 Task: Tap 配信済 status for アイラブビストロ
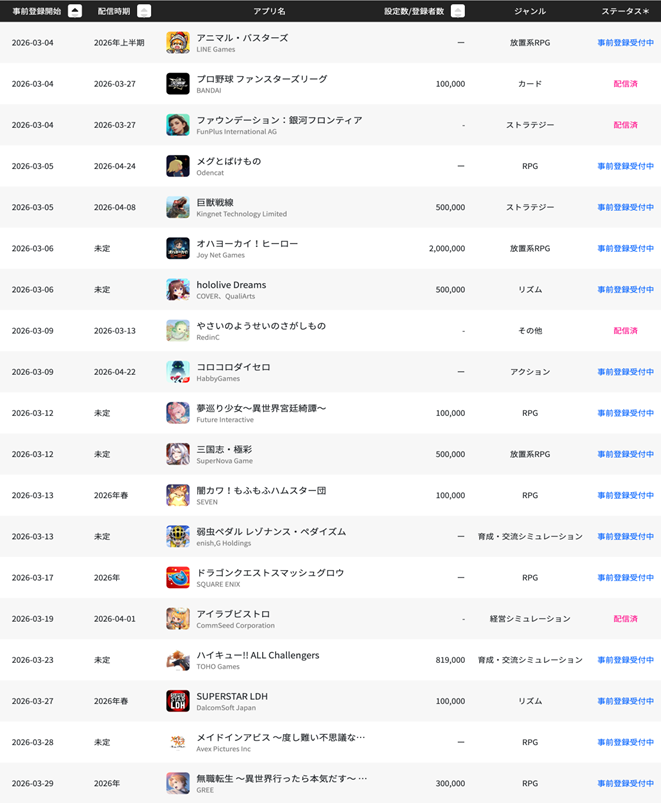click(625, 619)
